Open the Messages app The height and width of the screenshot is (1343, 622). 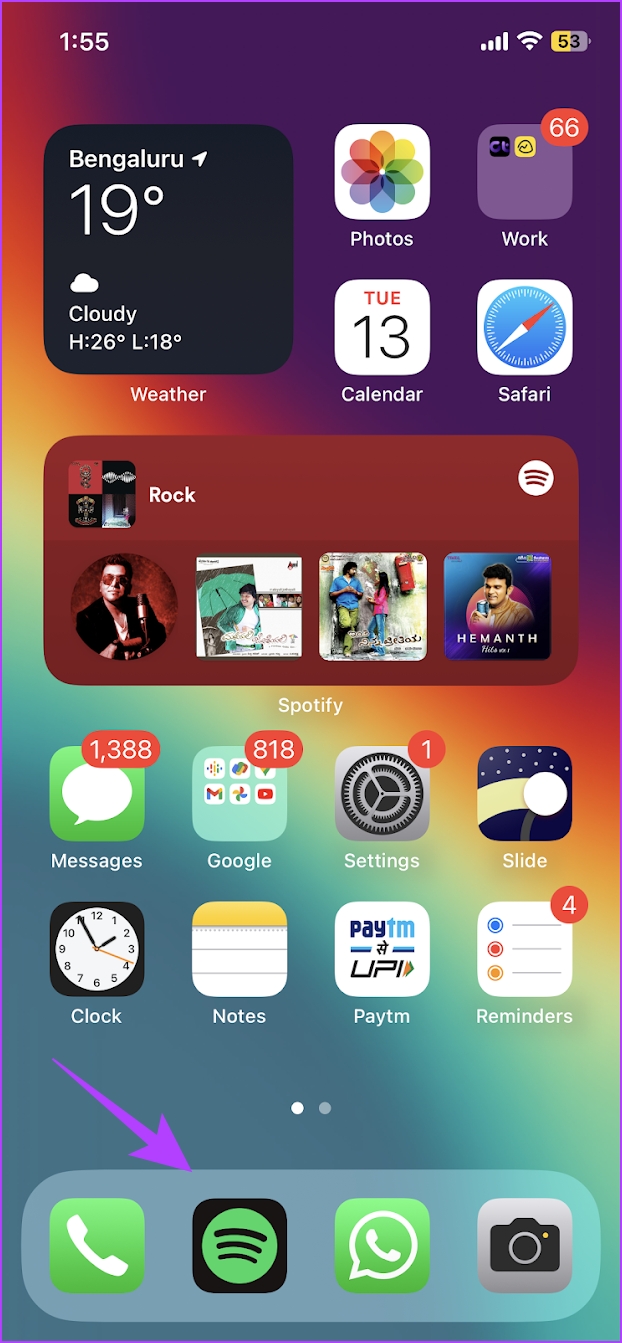[x=97, y=794]
